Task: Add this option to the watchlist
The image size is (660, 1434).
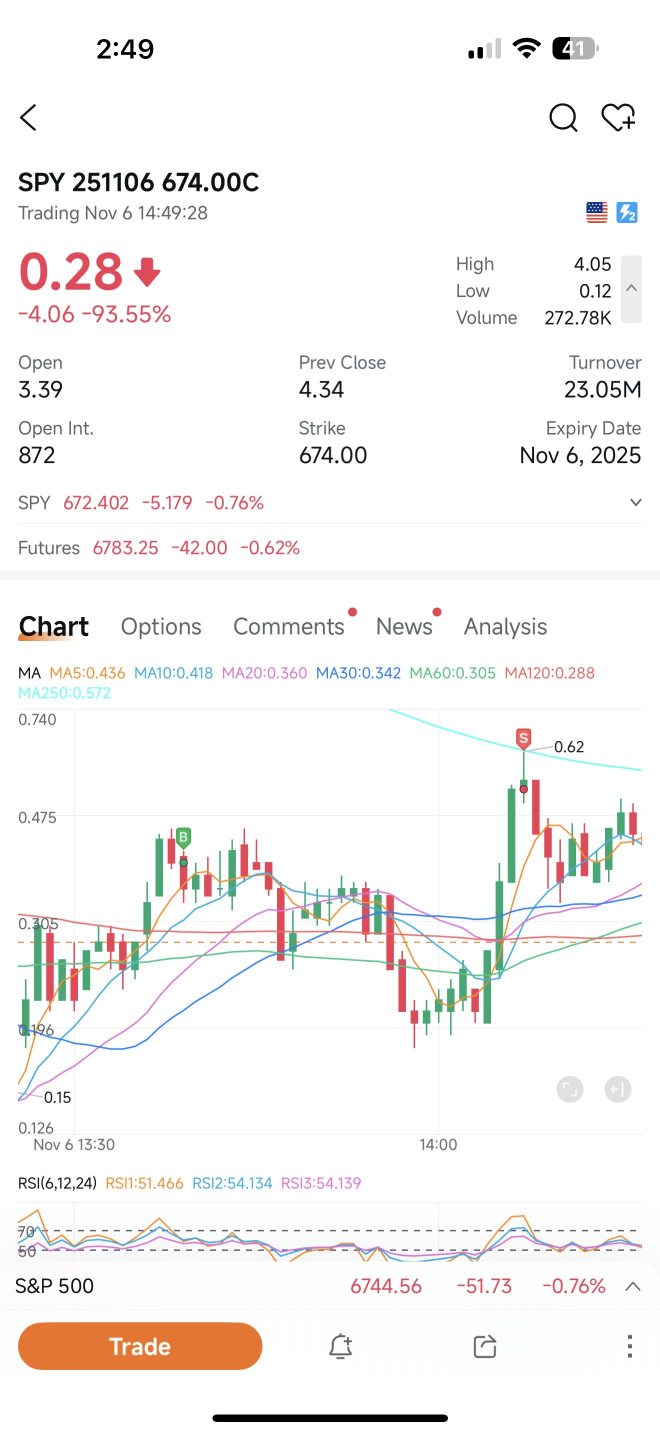Action: pos(618,118)
